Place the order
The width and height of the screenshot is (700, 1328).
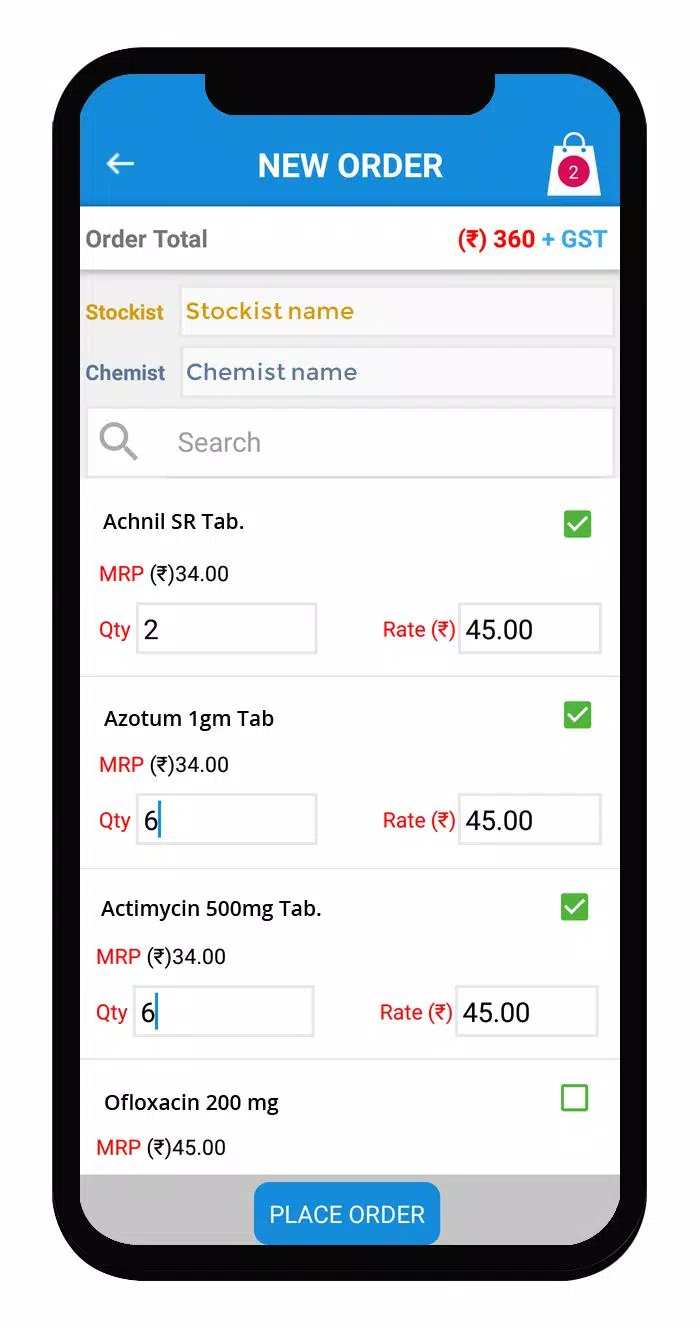[347, 1214]
